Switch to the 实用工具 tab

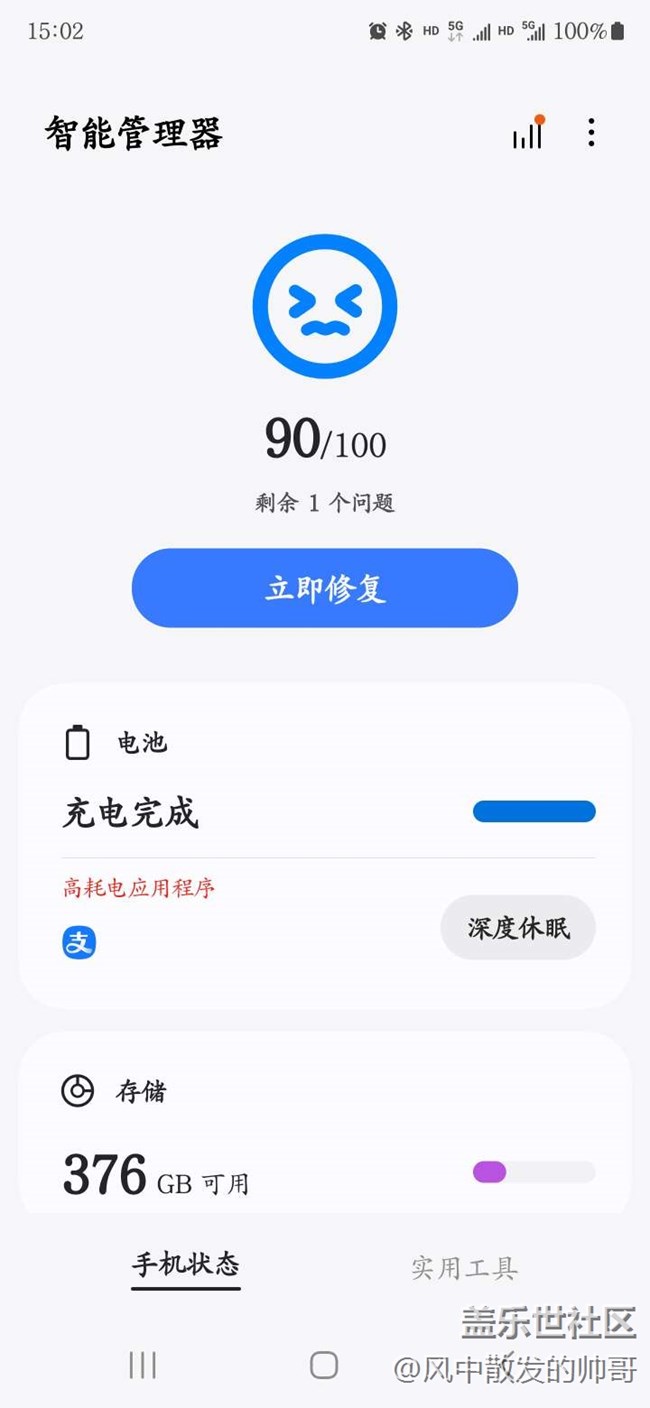tap(464, 1268)
